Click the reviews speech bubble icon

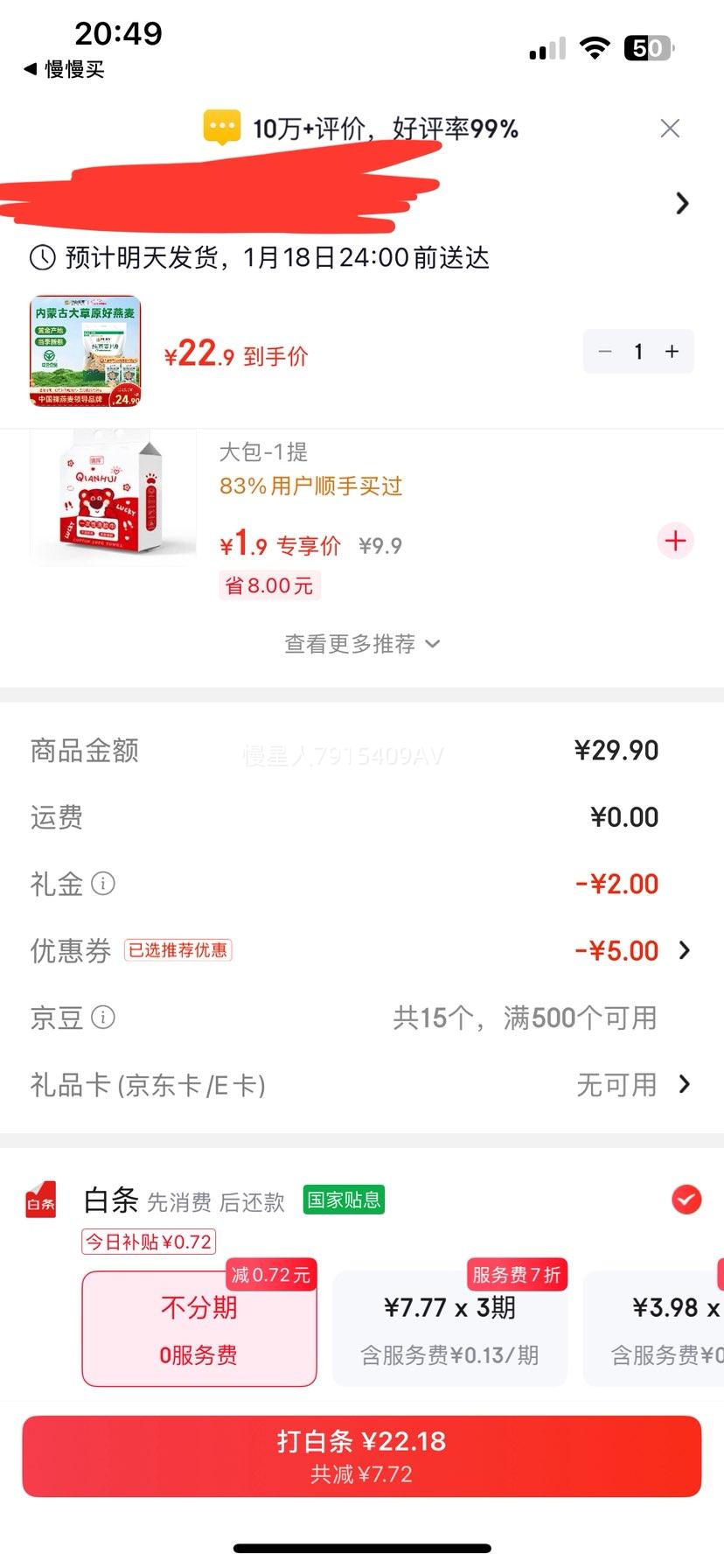222,127
